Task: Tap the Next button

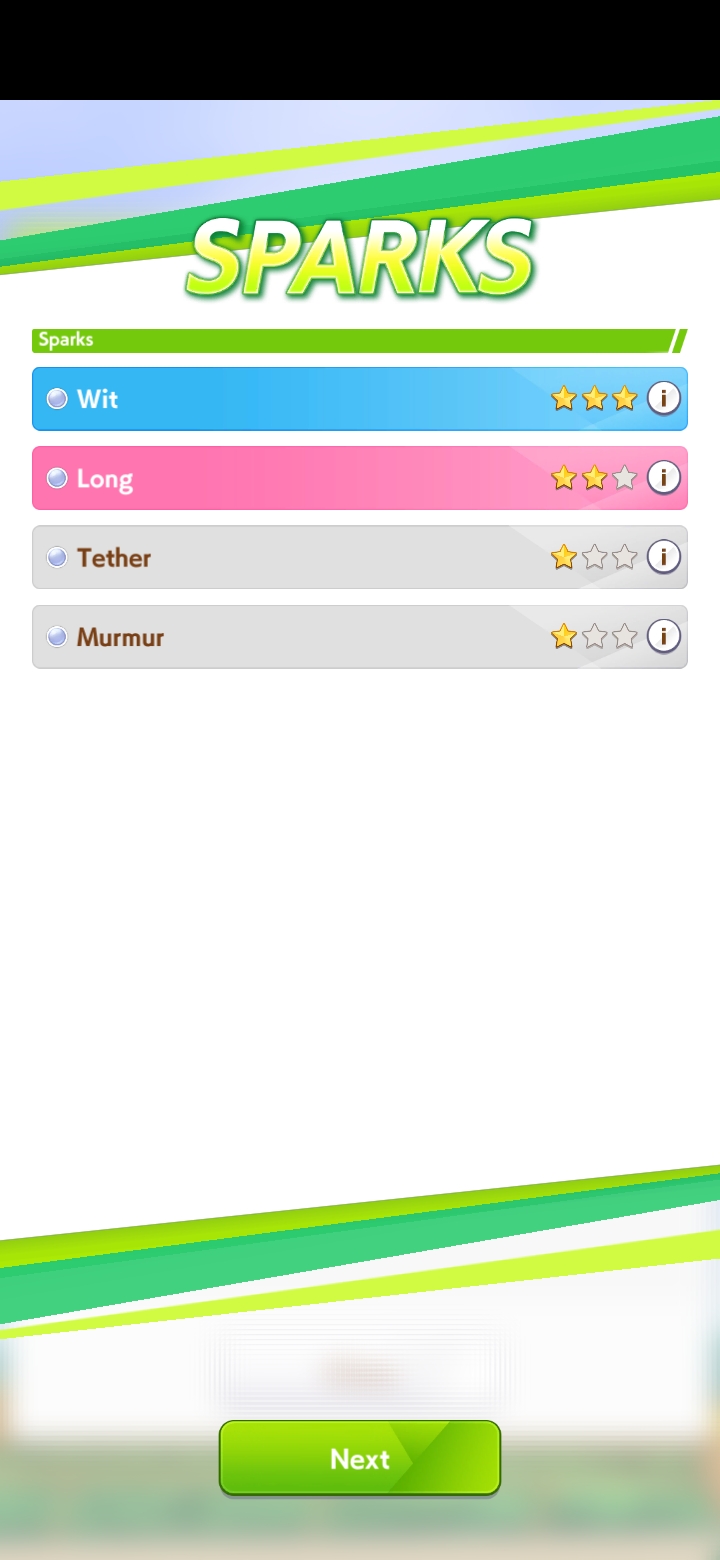Action: coord(360,1458)
